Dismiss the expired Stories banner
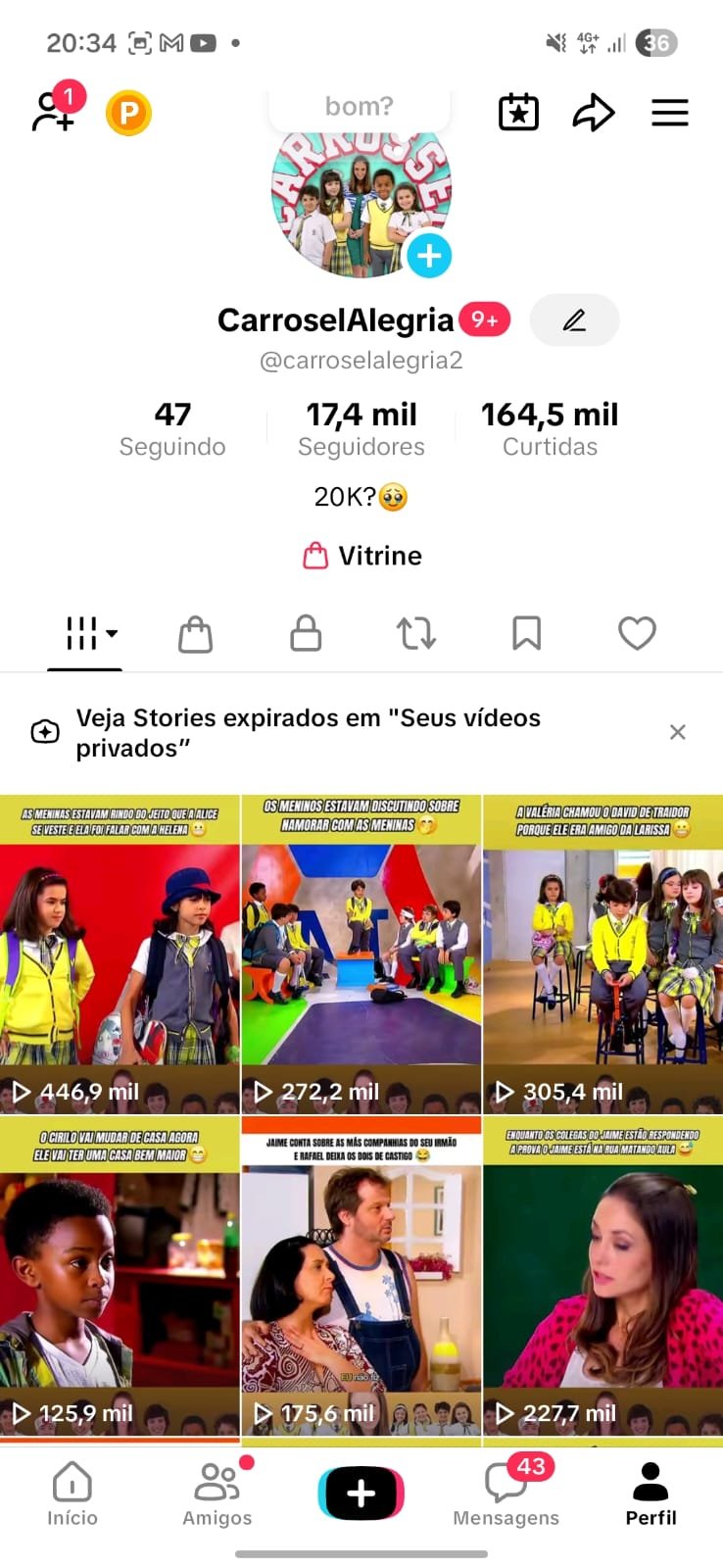Image resolution: width=723 pixels, height=1568 pixels. tap(677, 732)
